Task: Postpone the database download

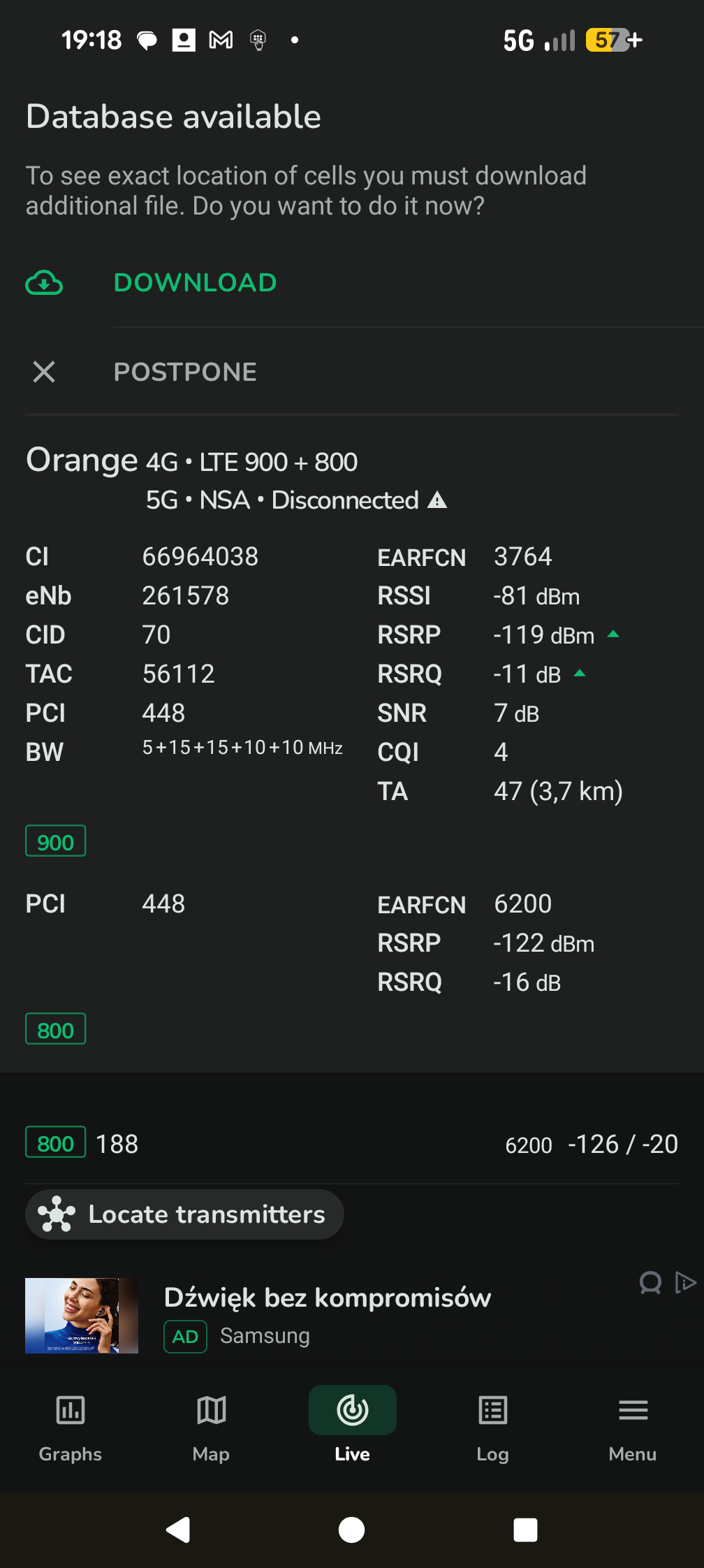Action: (185, 372)
